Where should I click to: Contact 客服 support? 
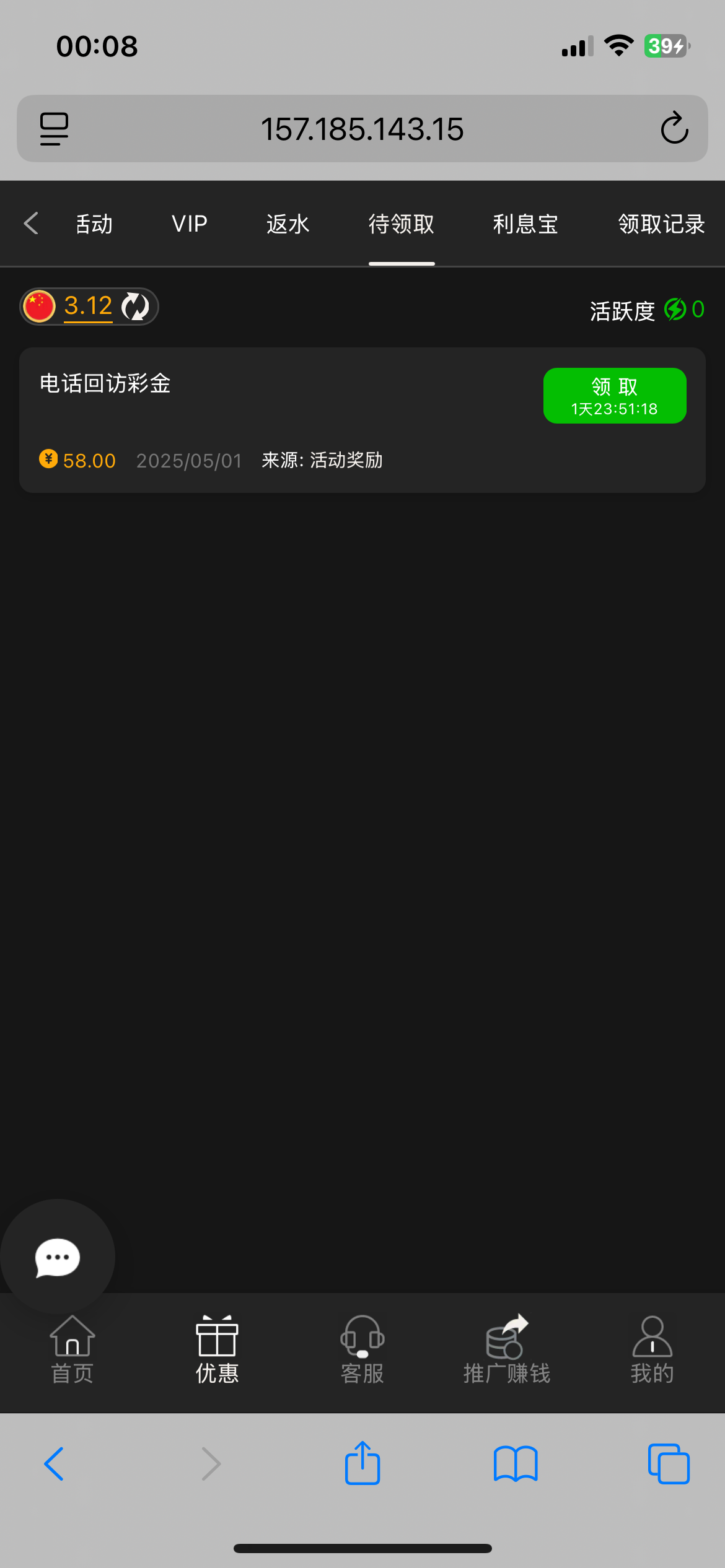(x=362, y=1350)
